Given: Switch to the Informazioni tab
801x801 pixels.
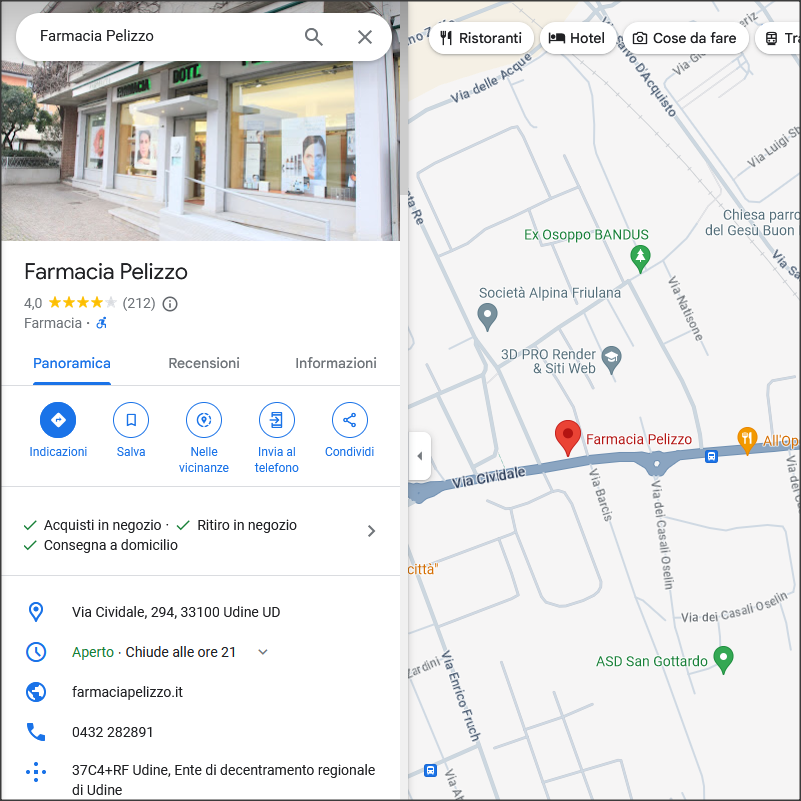Looking at the screenshot, I should (x=335, y=363).
